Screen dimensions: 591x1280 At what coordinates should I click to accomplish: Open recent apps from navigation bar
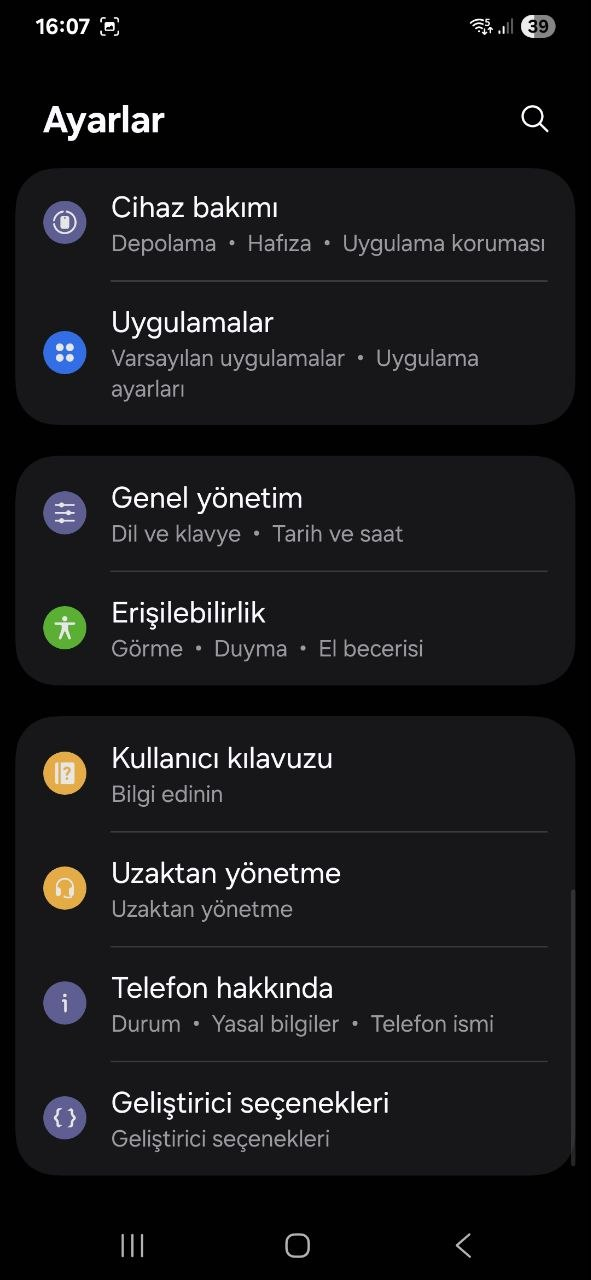click(132, 1245)
